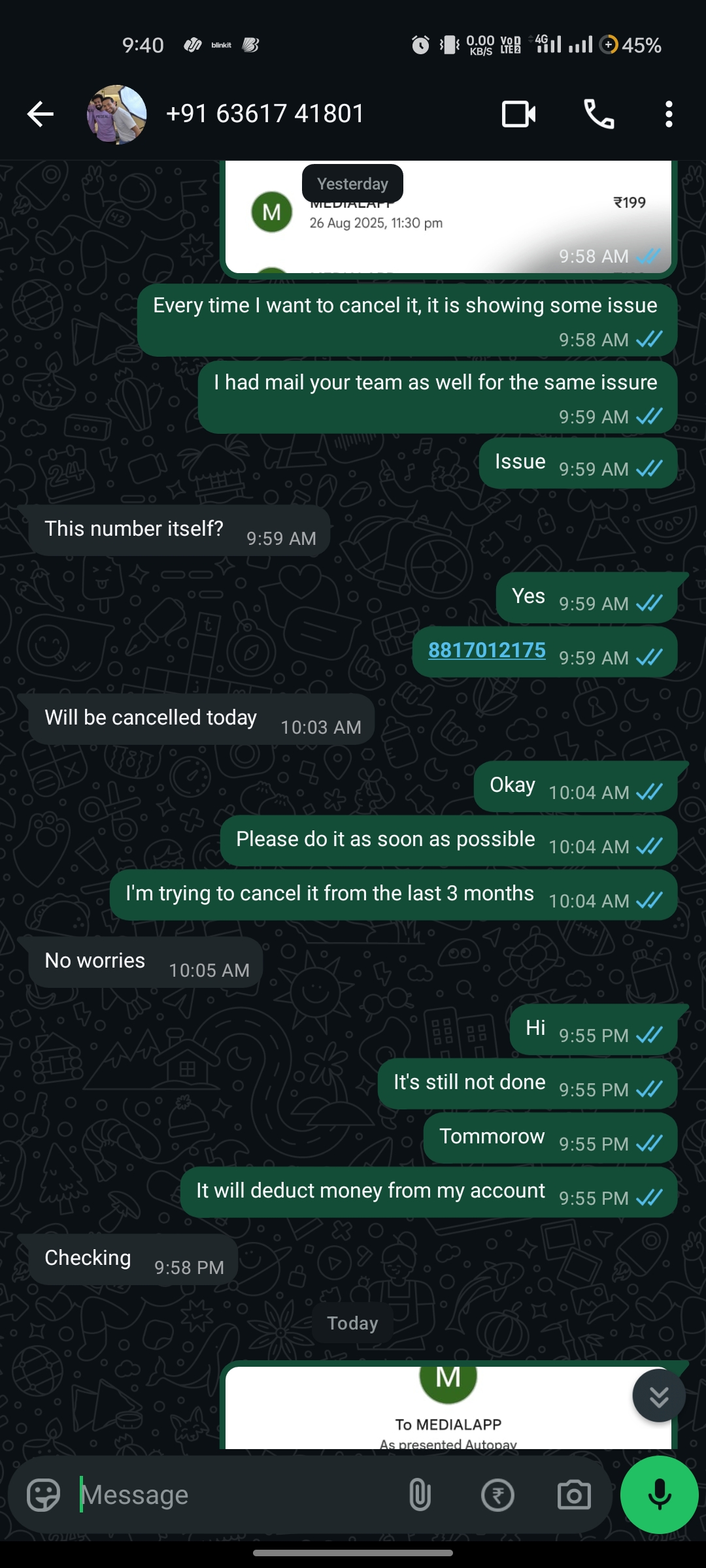The image size is (706, 1568).
Task: Go back to the chat list
Action: [40, 114]
